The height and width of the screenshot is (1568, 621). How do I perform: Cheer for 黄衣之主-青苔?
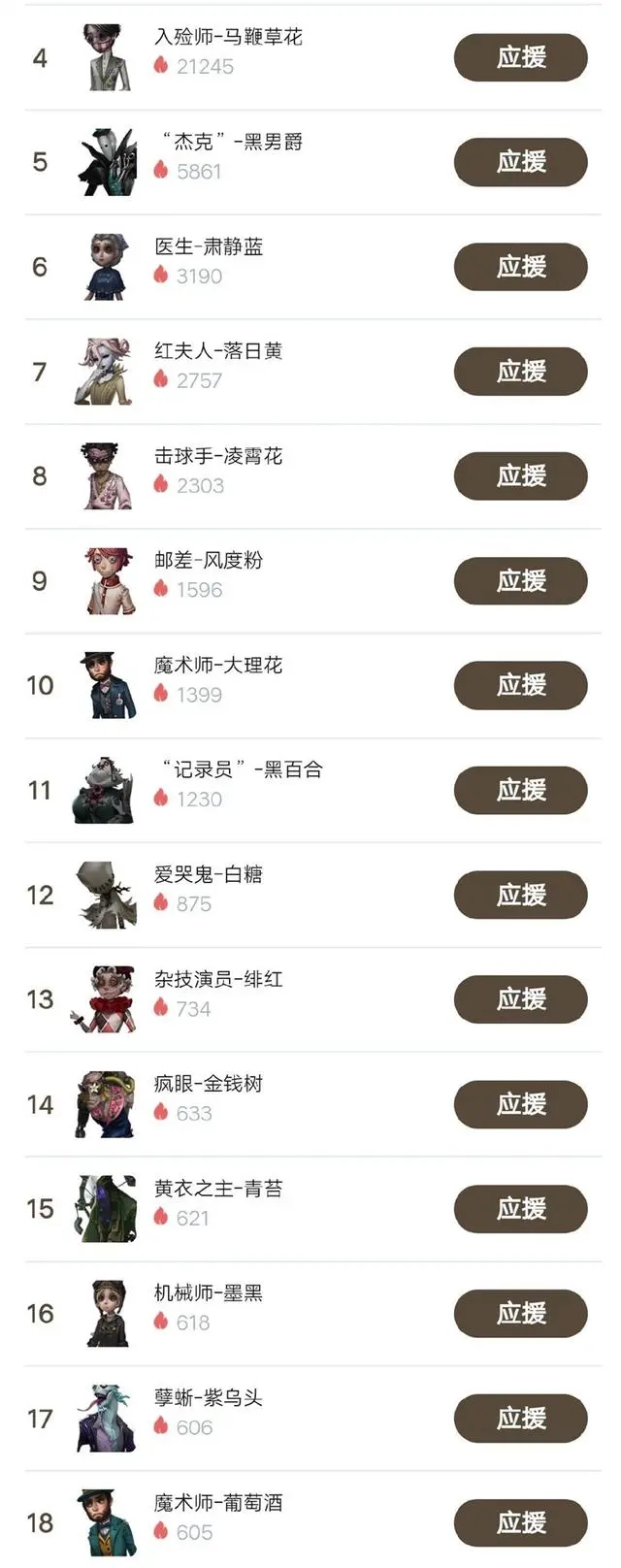click(x=520, y=1209)
